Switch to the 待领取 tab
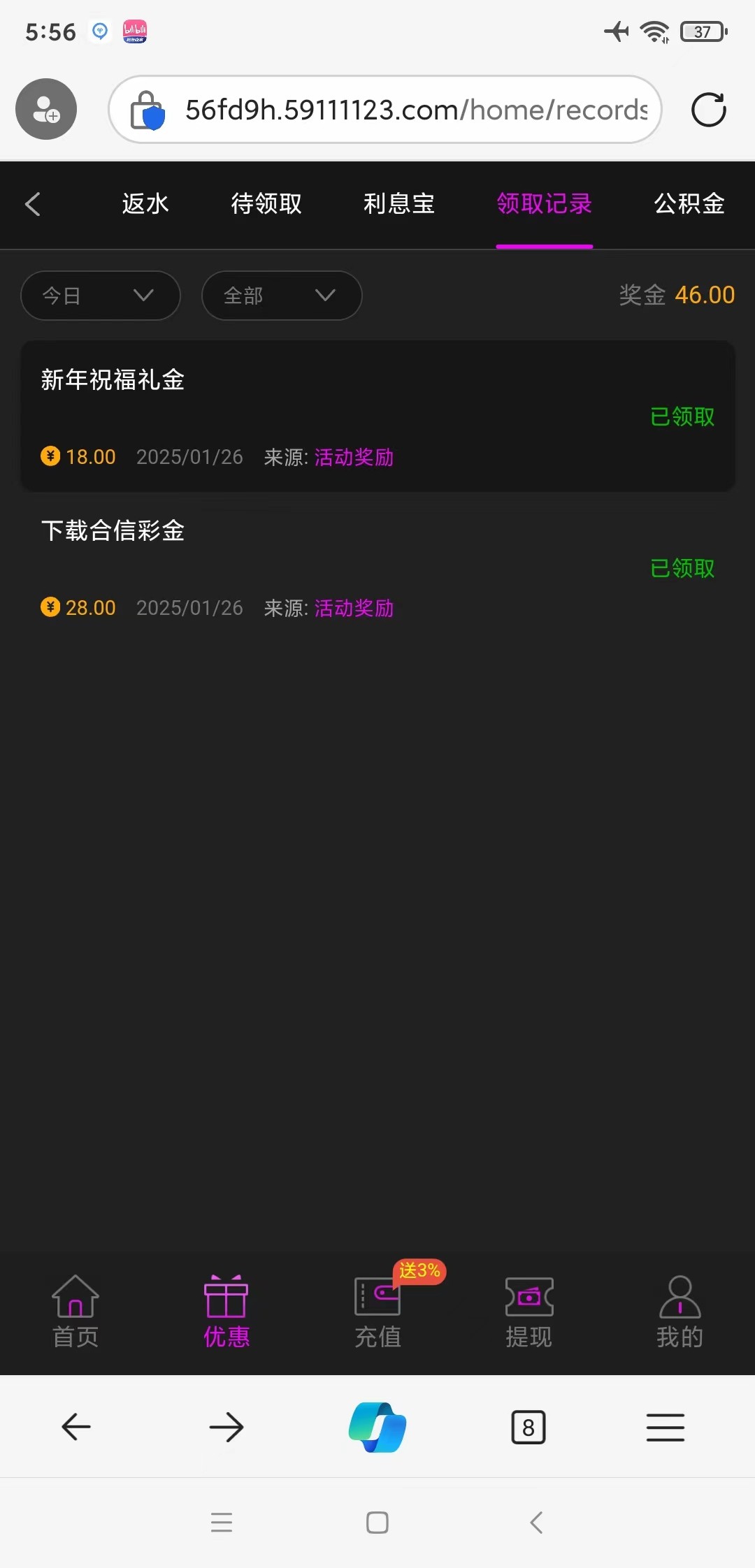This screenshot has width=755, height=1568. tap(266, 204)
